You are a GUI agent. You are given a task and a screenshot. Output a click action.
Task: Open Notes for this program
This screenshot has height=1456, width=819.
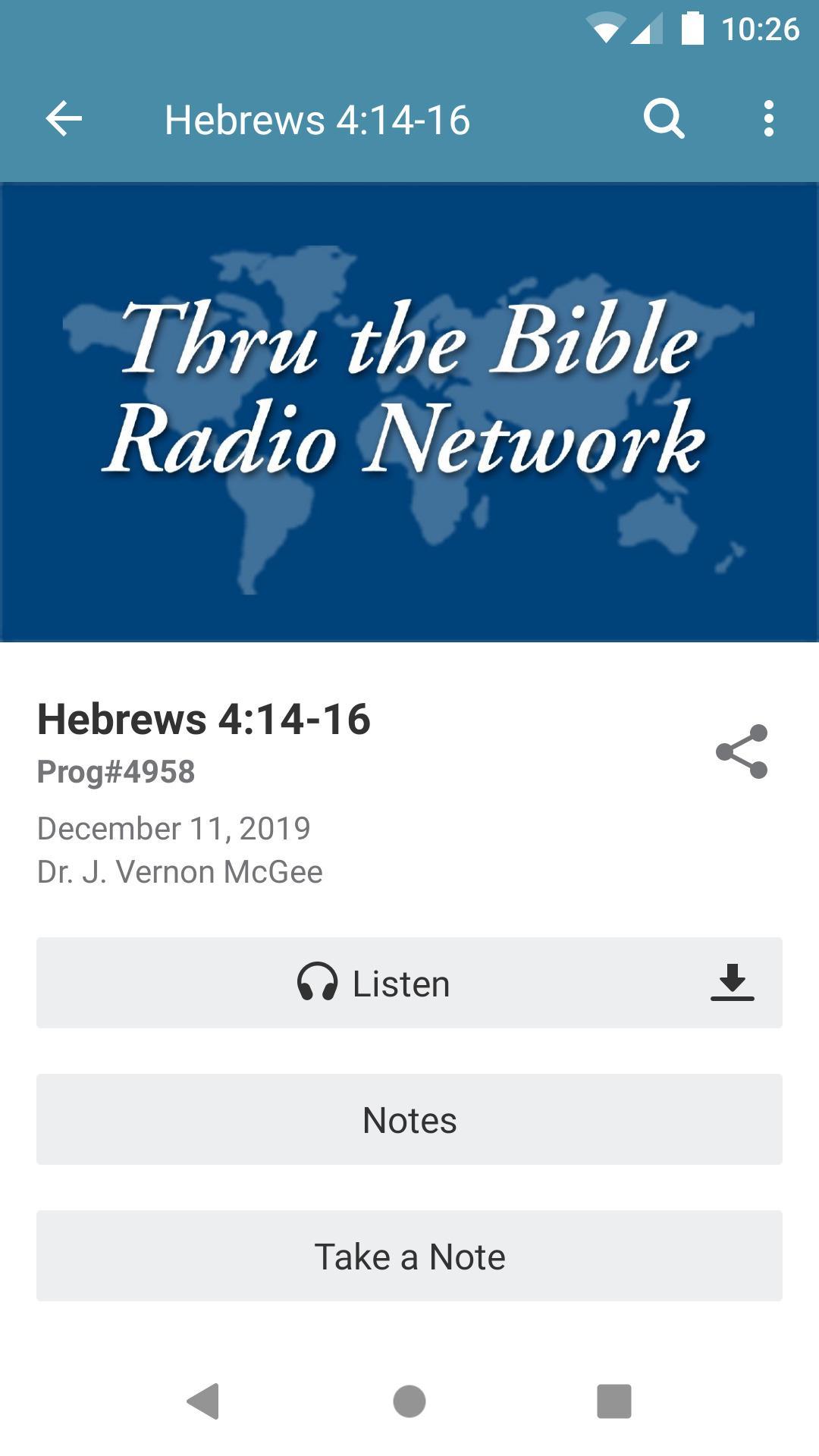409,1119
